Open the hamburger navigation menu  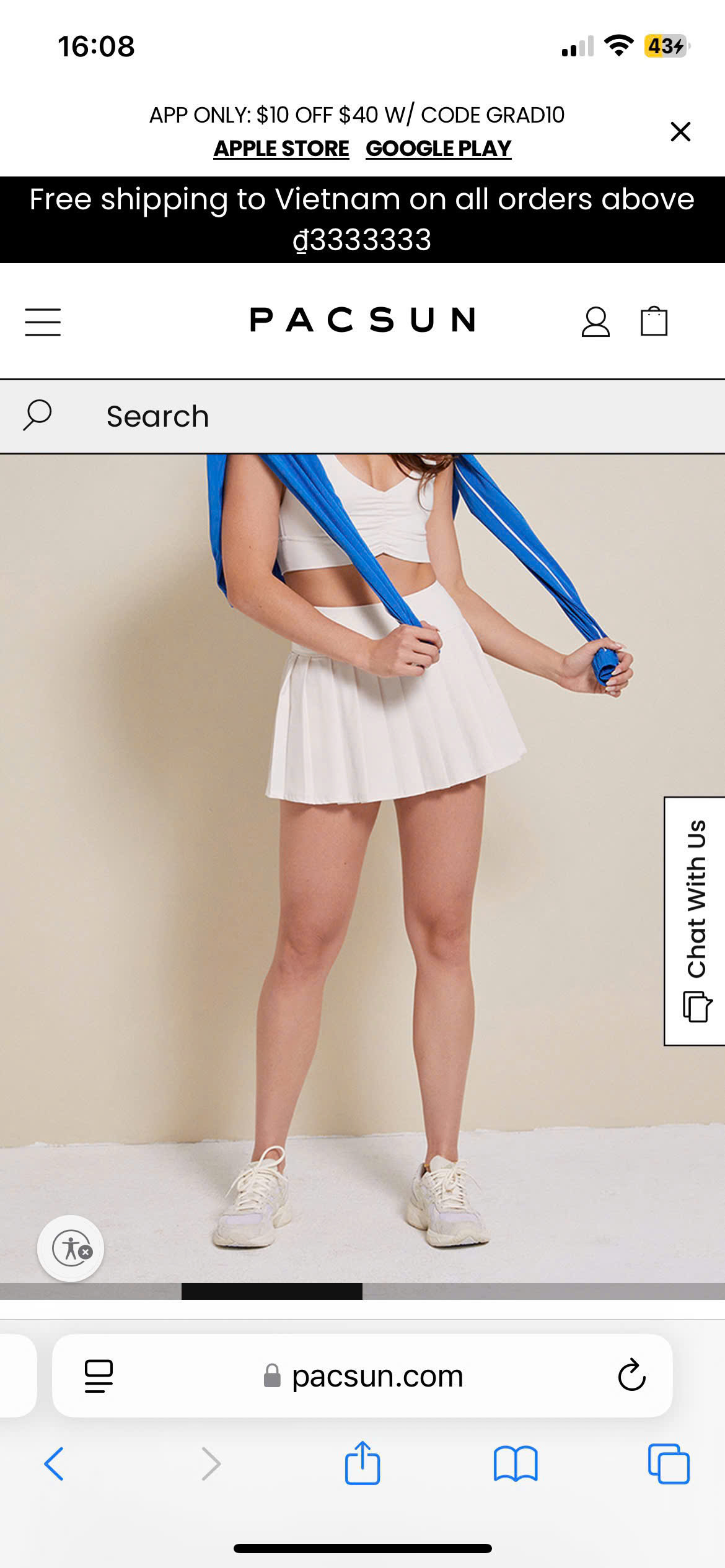pyautogui.click(x=43, y=322)
